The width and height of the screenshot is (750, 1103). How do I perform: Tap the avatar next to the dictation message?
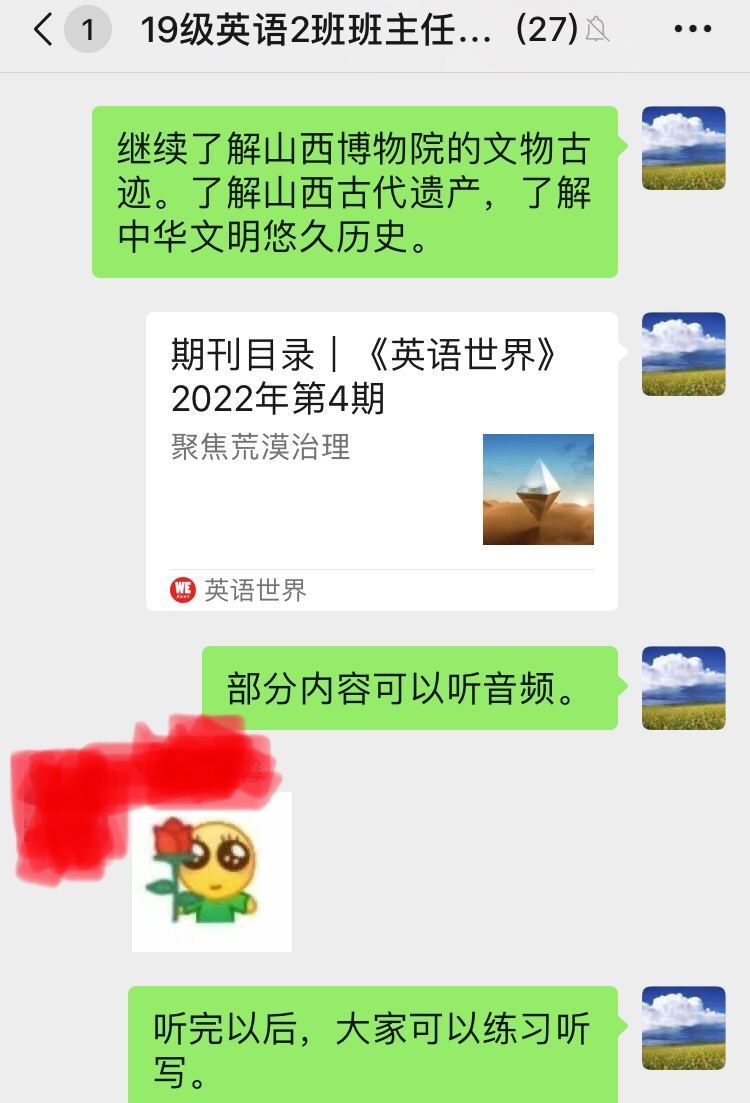683,1030
